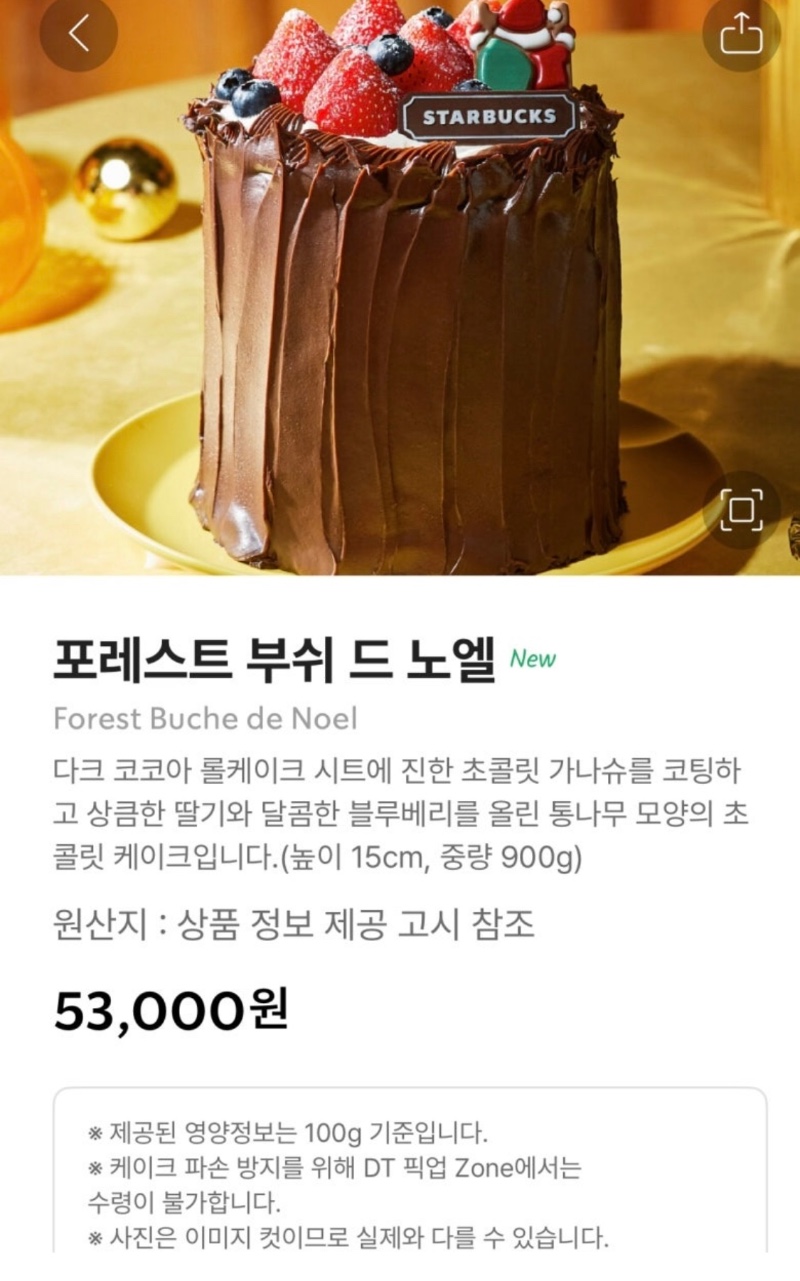Tap the Starbucks chocolate plaque on the cake
Image resolution: width=800 pixels, height=1281 pixels.
point(488,116)
